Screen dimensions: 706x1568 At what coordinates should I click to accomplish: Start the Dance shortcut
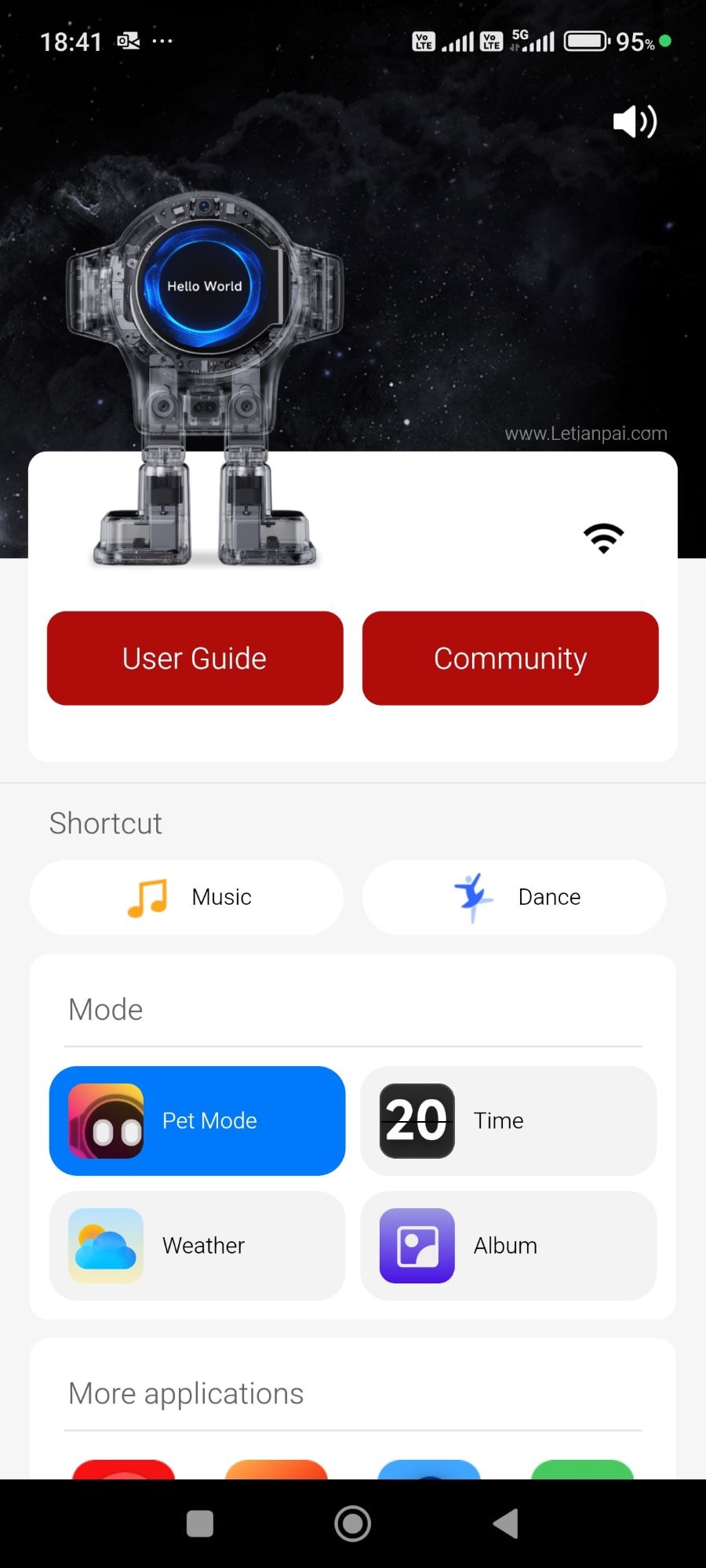point(514,897)
